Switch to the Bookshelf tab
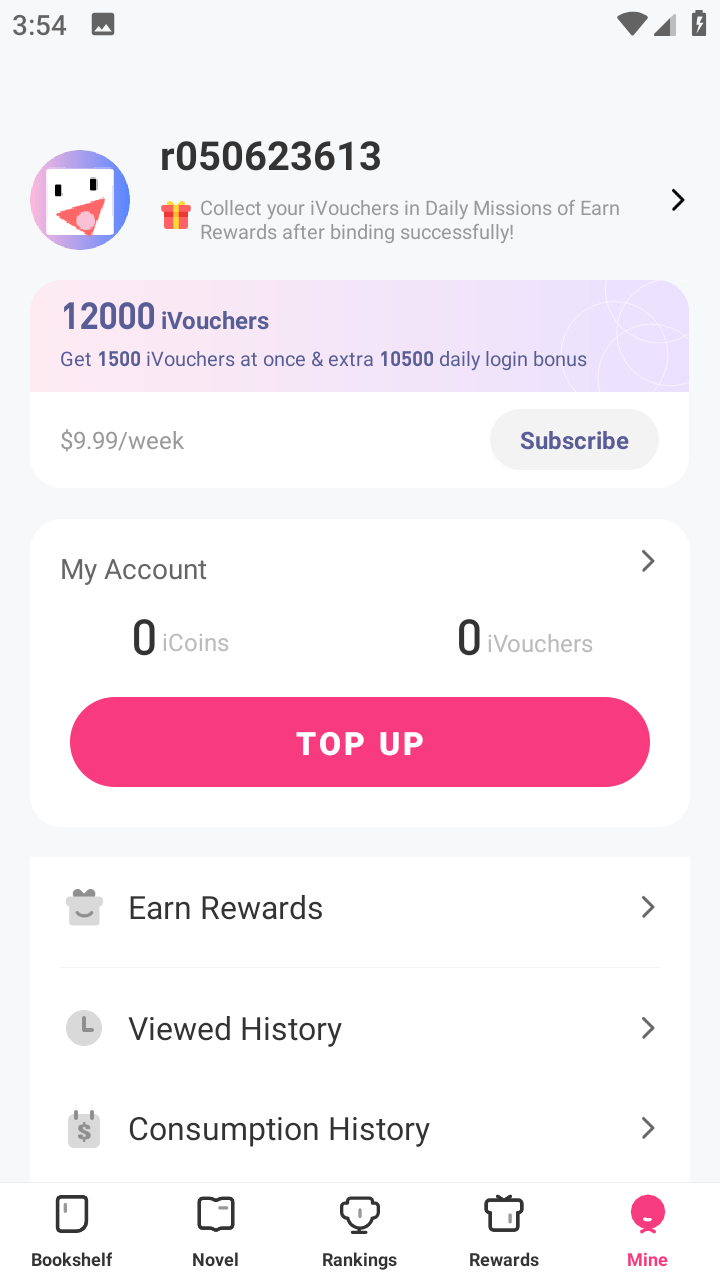 tap(72, 1232)
